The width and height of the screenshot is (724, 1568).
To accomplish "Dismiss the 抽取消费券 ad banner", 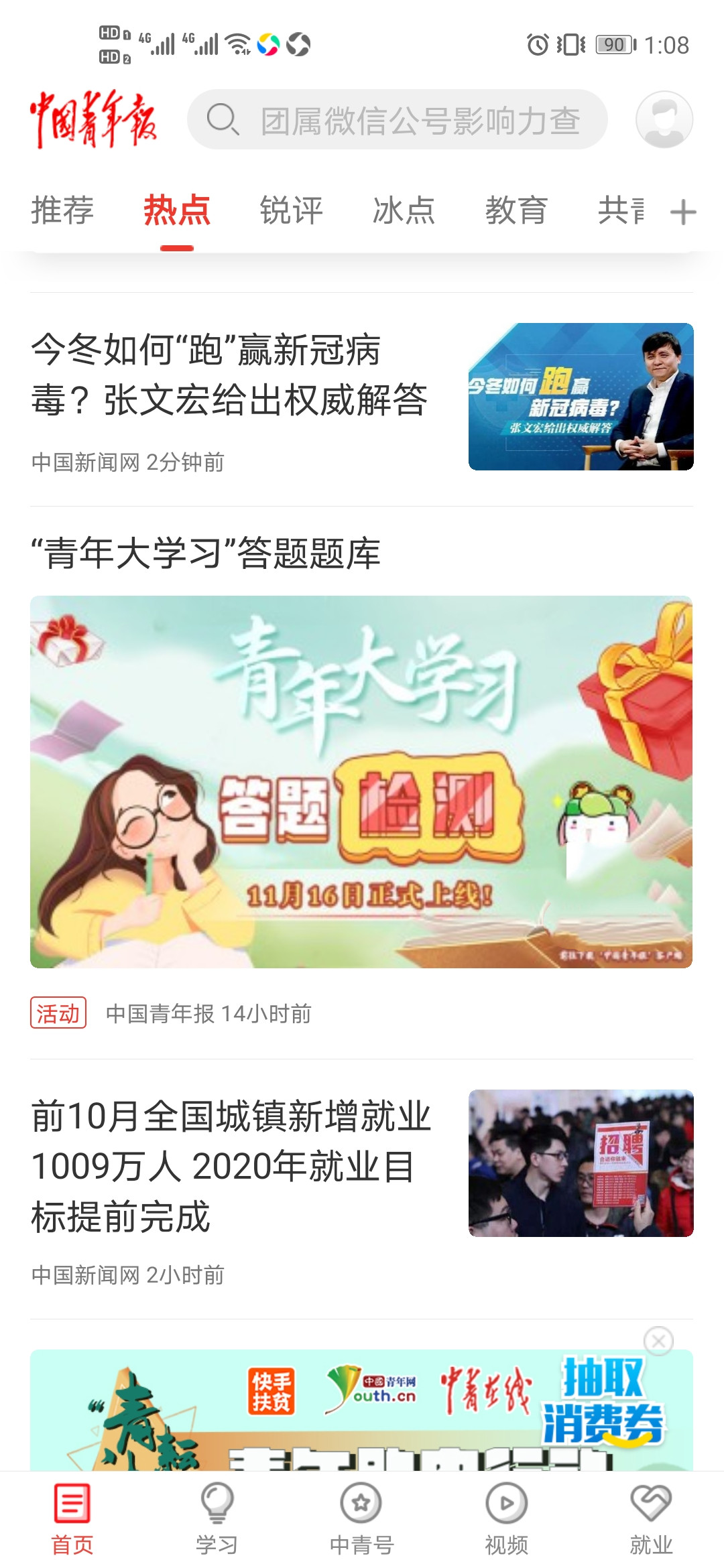I will 658,1341.
